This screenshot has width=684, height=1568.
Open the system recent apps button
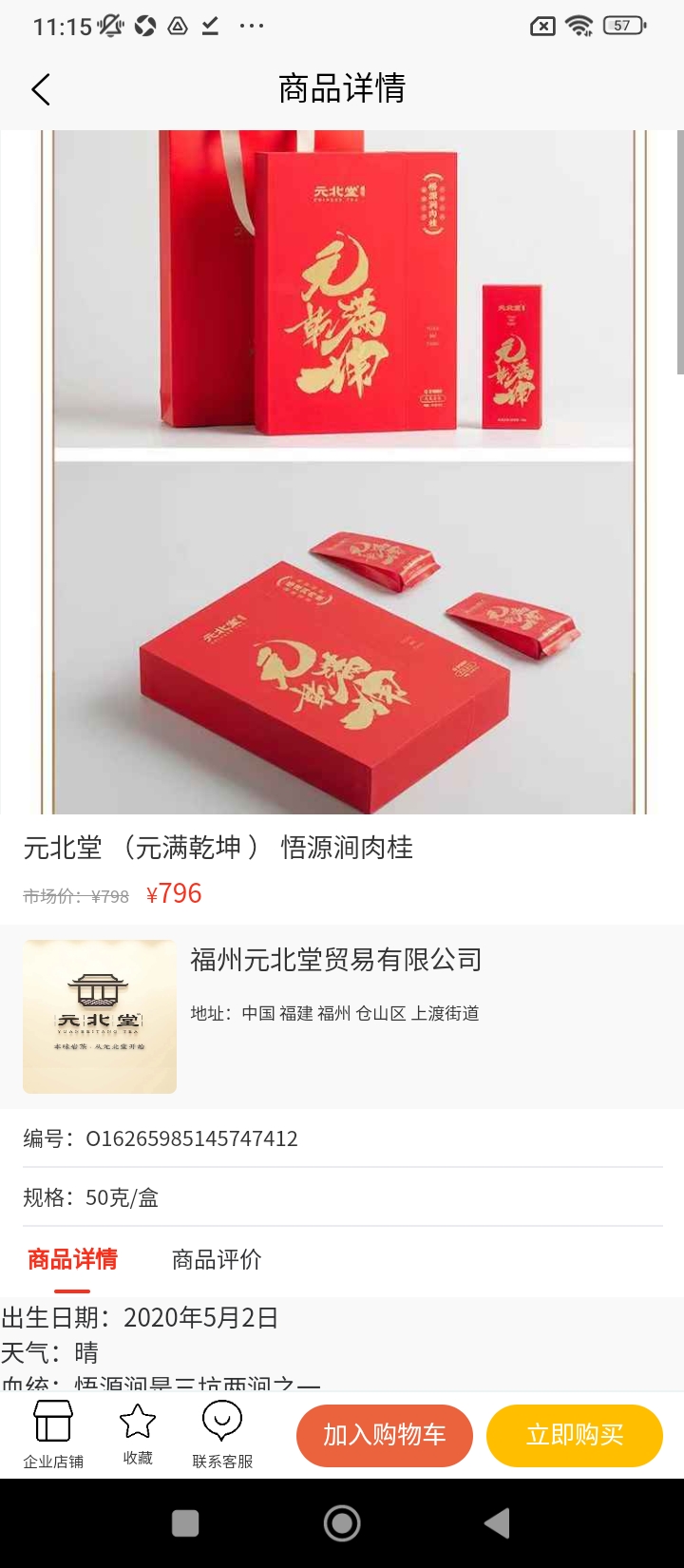(x=185, y=1523)
